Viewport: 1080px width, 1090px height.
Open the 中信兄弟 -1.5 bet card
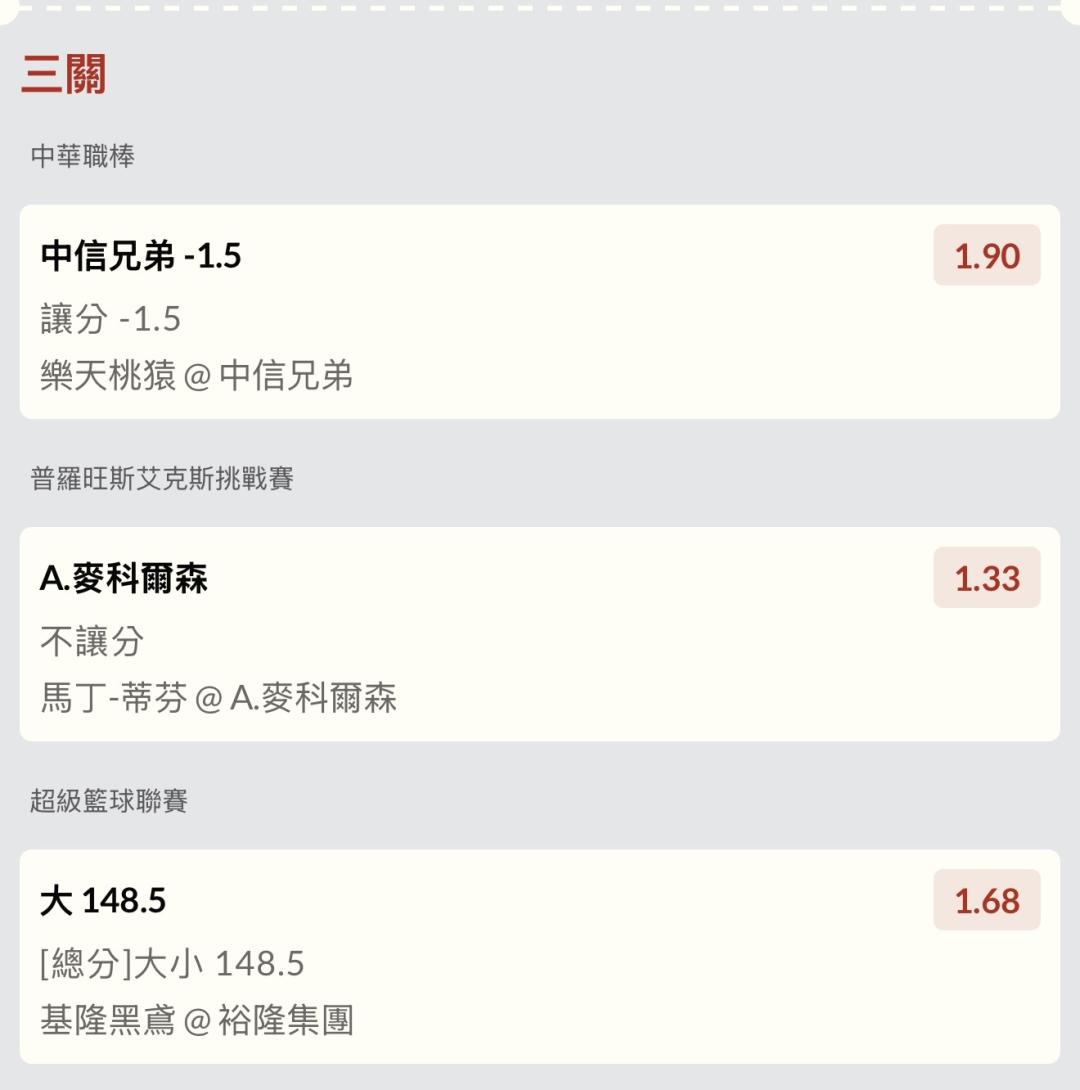539,311
